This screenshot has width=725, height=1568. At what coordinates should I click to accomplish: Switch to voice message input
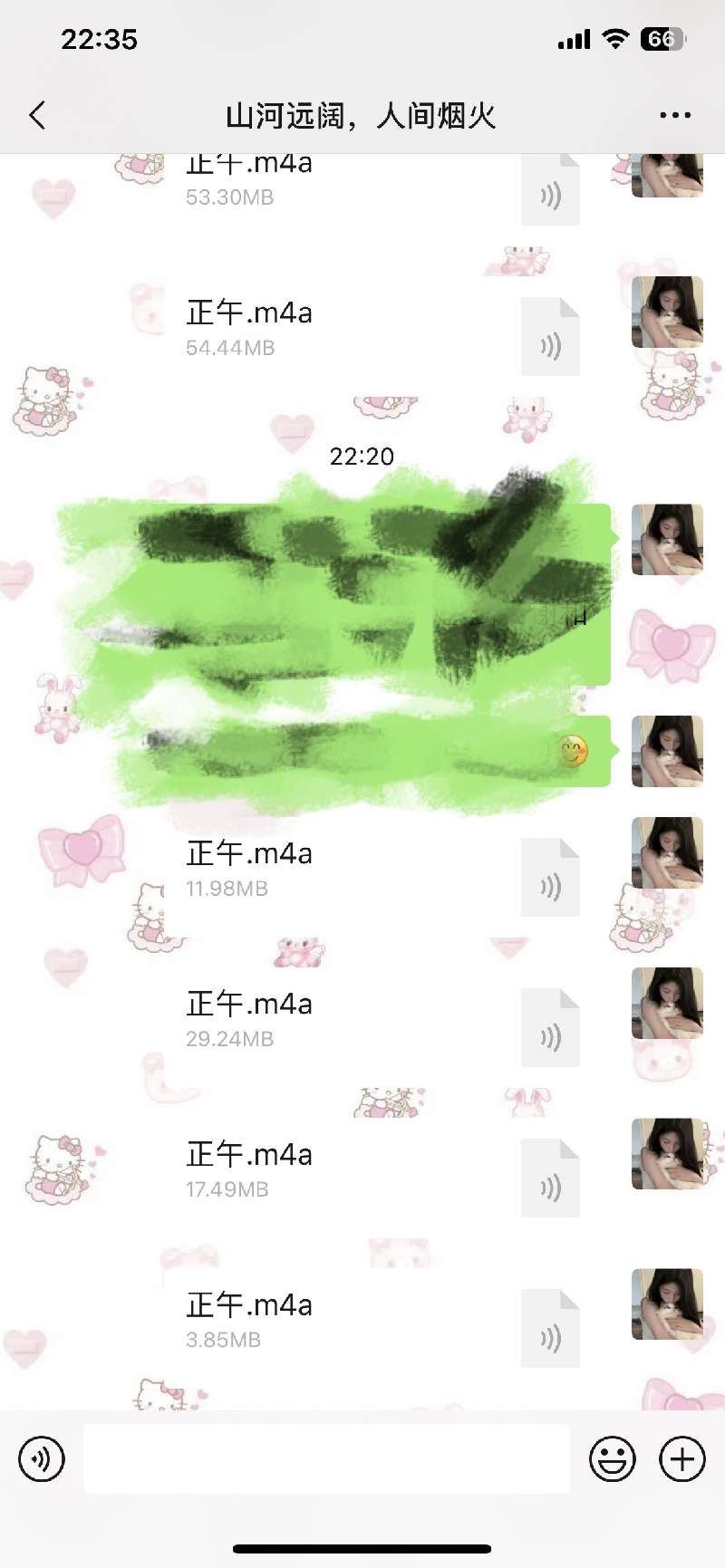42,1459
